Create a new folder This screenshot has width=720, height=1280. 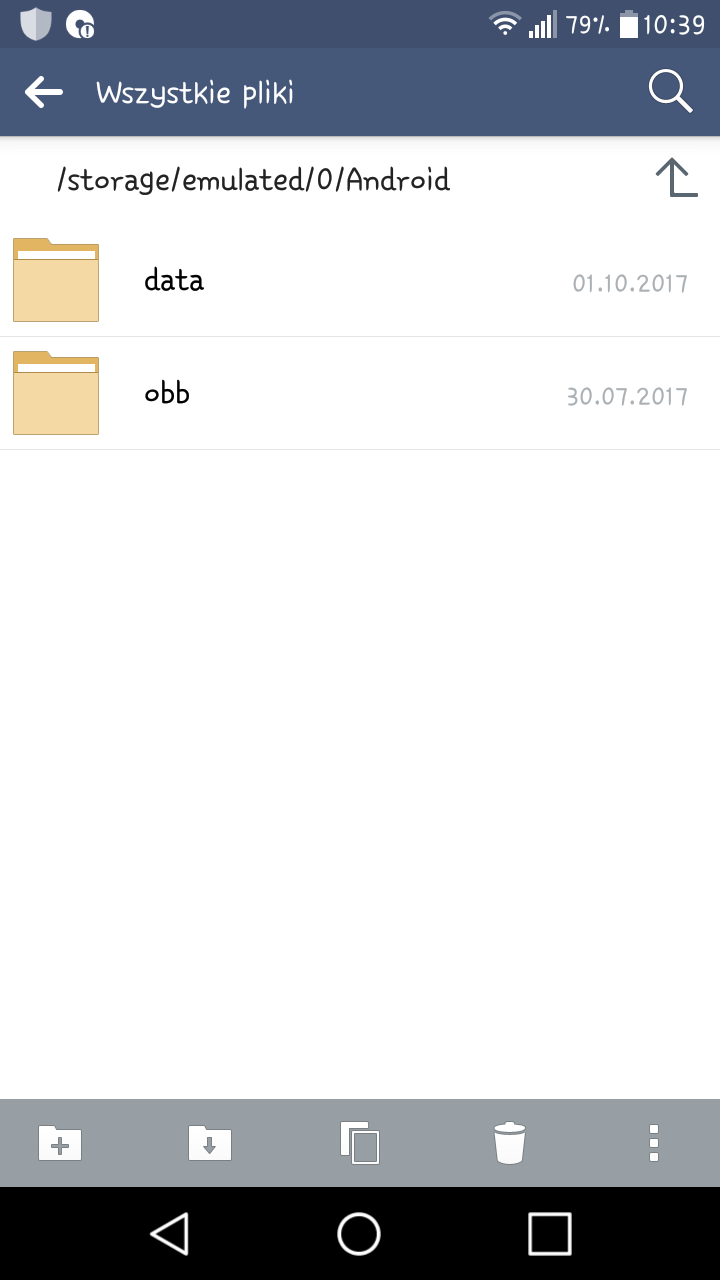(x=60, y=1143)
